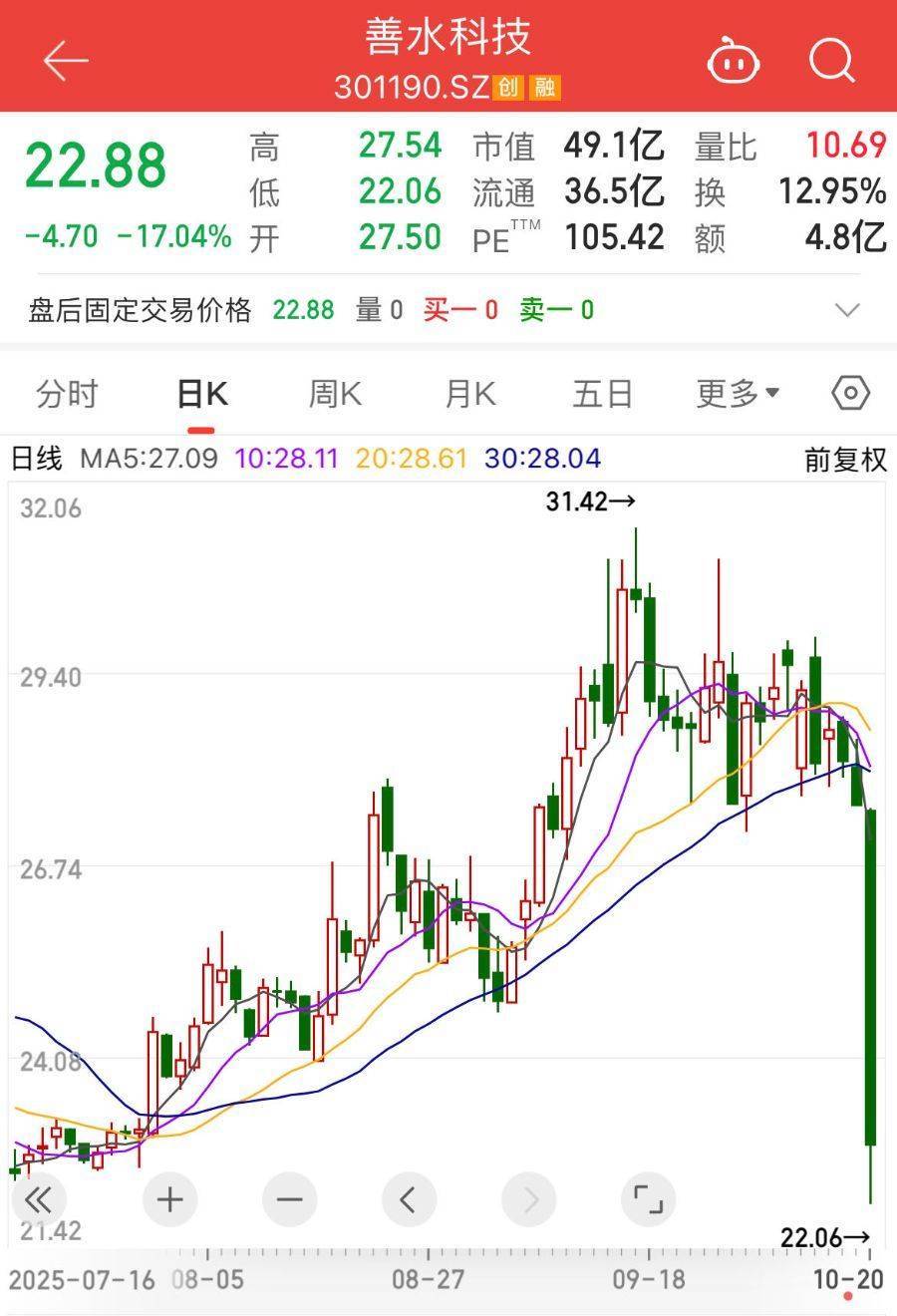Open stock search magnifier
The width and height of the screenshot is (897, 1316).
coord(831,61)
